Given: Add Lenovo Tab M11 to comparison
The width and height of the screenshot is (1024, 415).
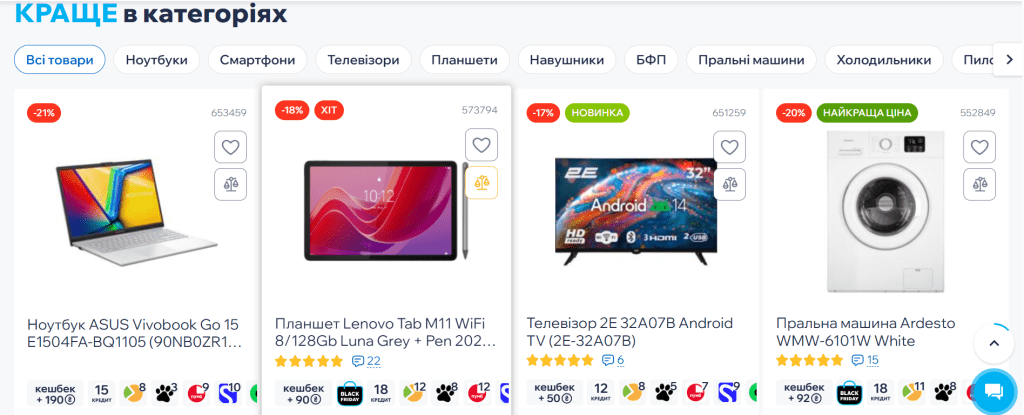Looking at the screenshot, I should [x=481, y=182].
